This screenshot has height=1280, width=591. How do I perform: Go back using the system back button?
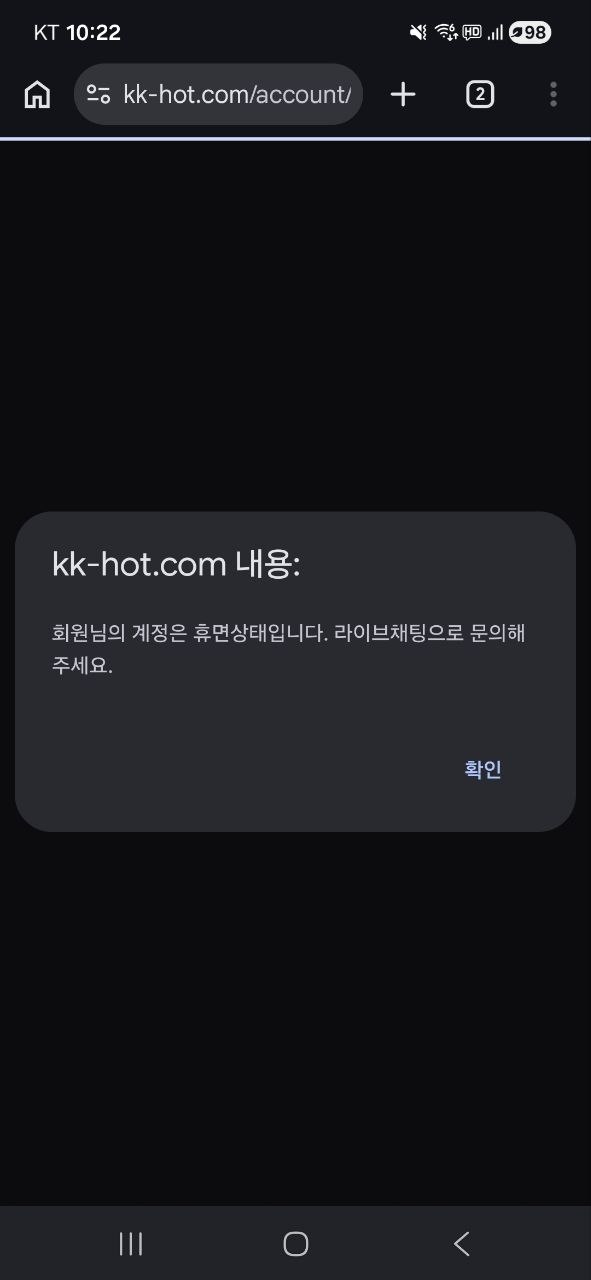point(461,1243)
